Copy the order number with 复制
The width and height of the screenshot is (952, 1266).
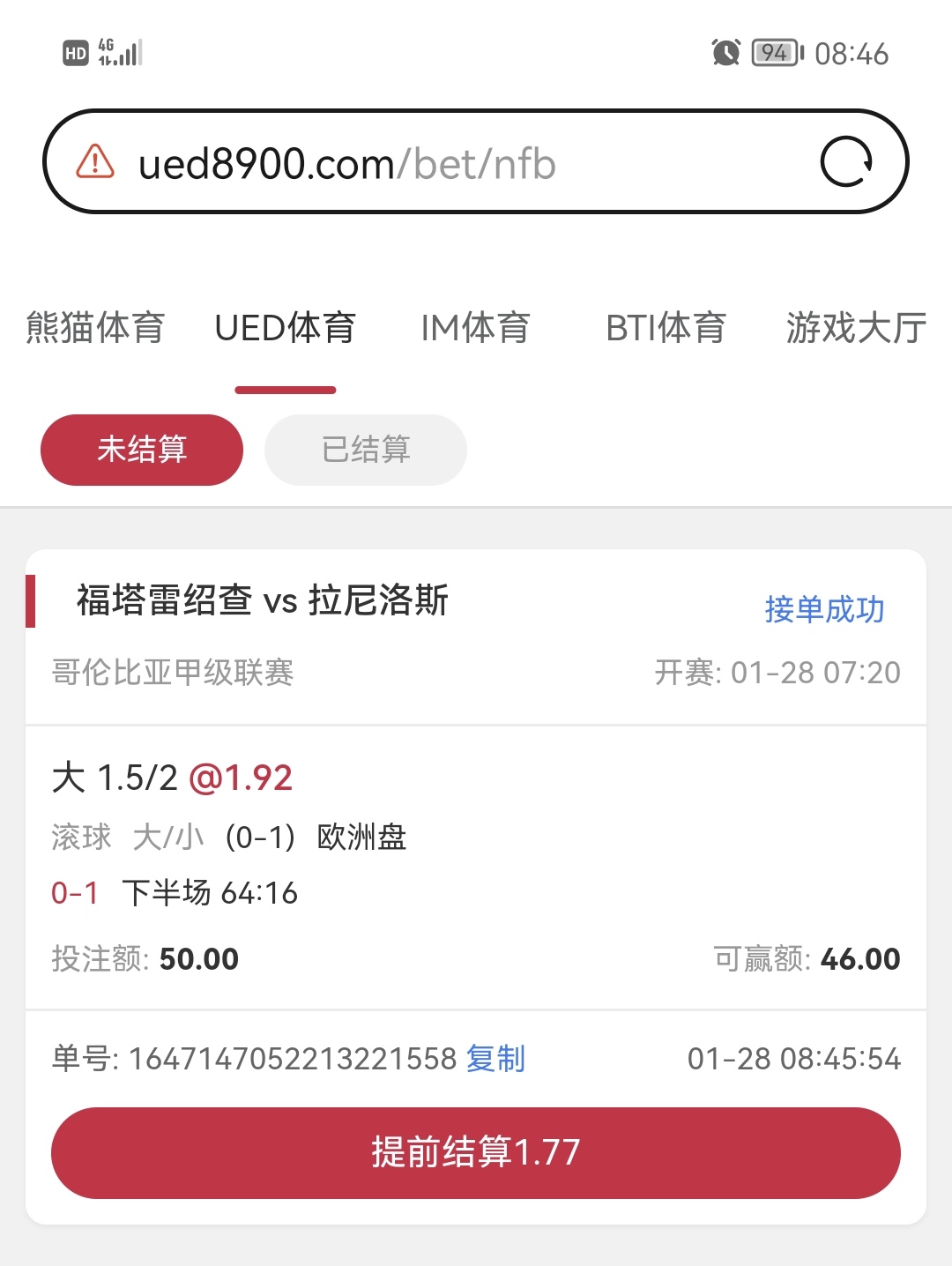coord(495,1058)
